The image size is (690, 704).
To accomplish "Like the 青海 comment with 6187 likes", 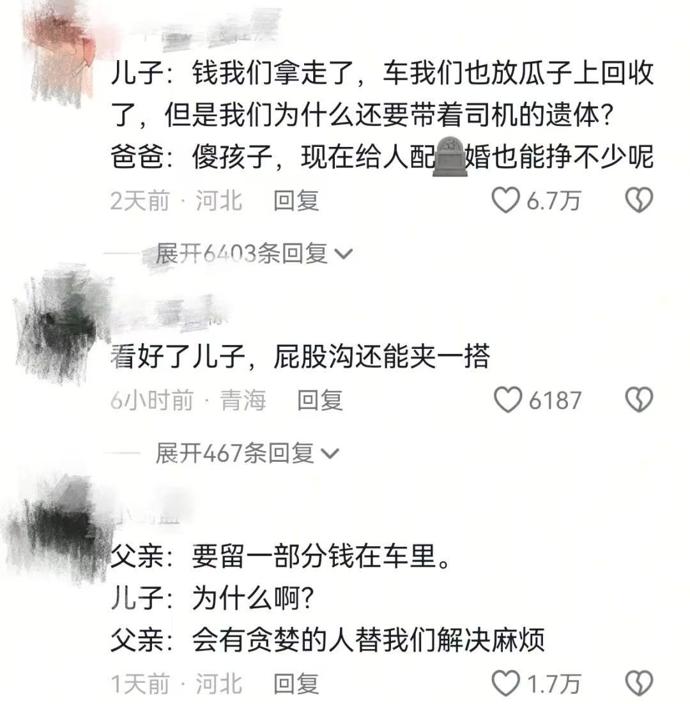I will (x=508, y=401).
